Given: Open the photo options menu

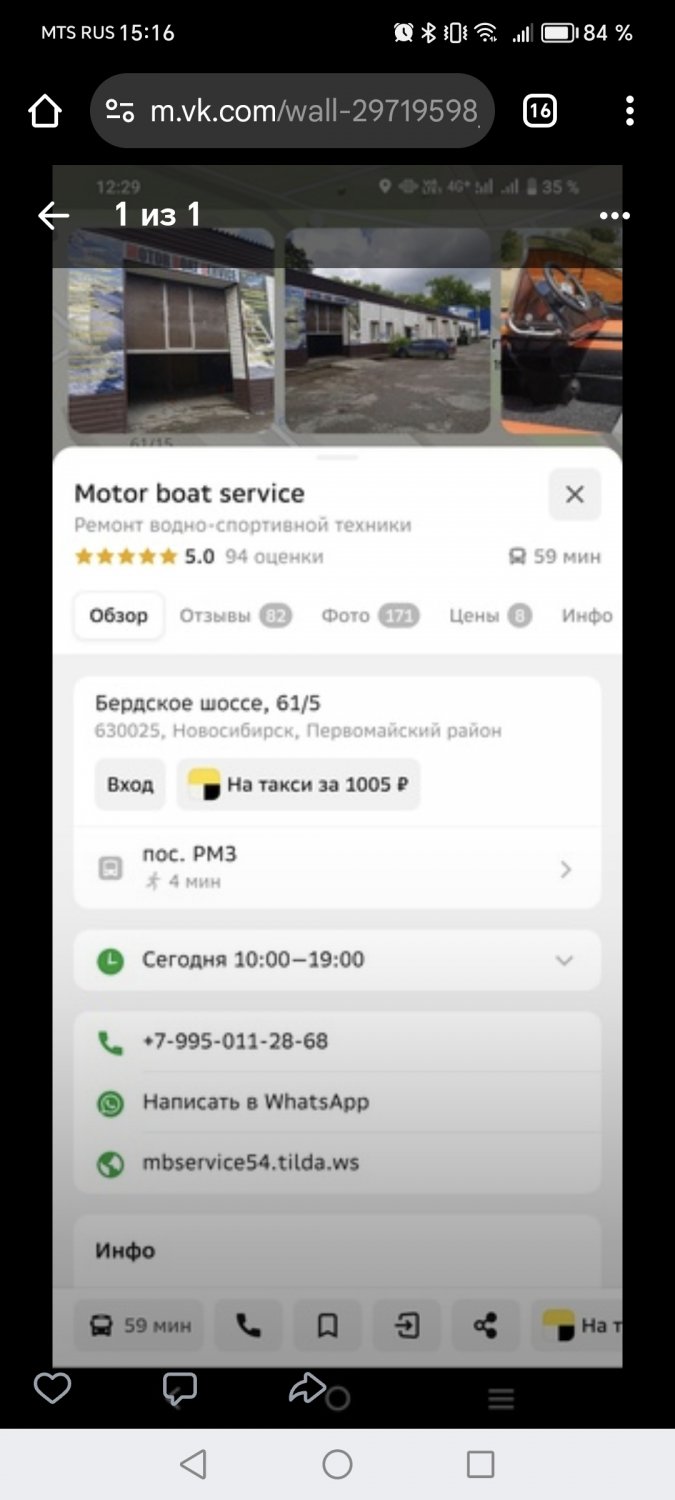Looking at the screenshot, I should [x=614, y=215].
